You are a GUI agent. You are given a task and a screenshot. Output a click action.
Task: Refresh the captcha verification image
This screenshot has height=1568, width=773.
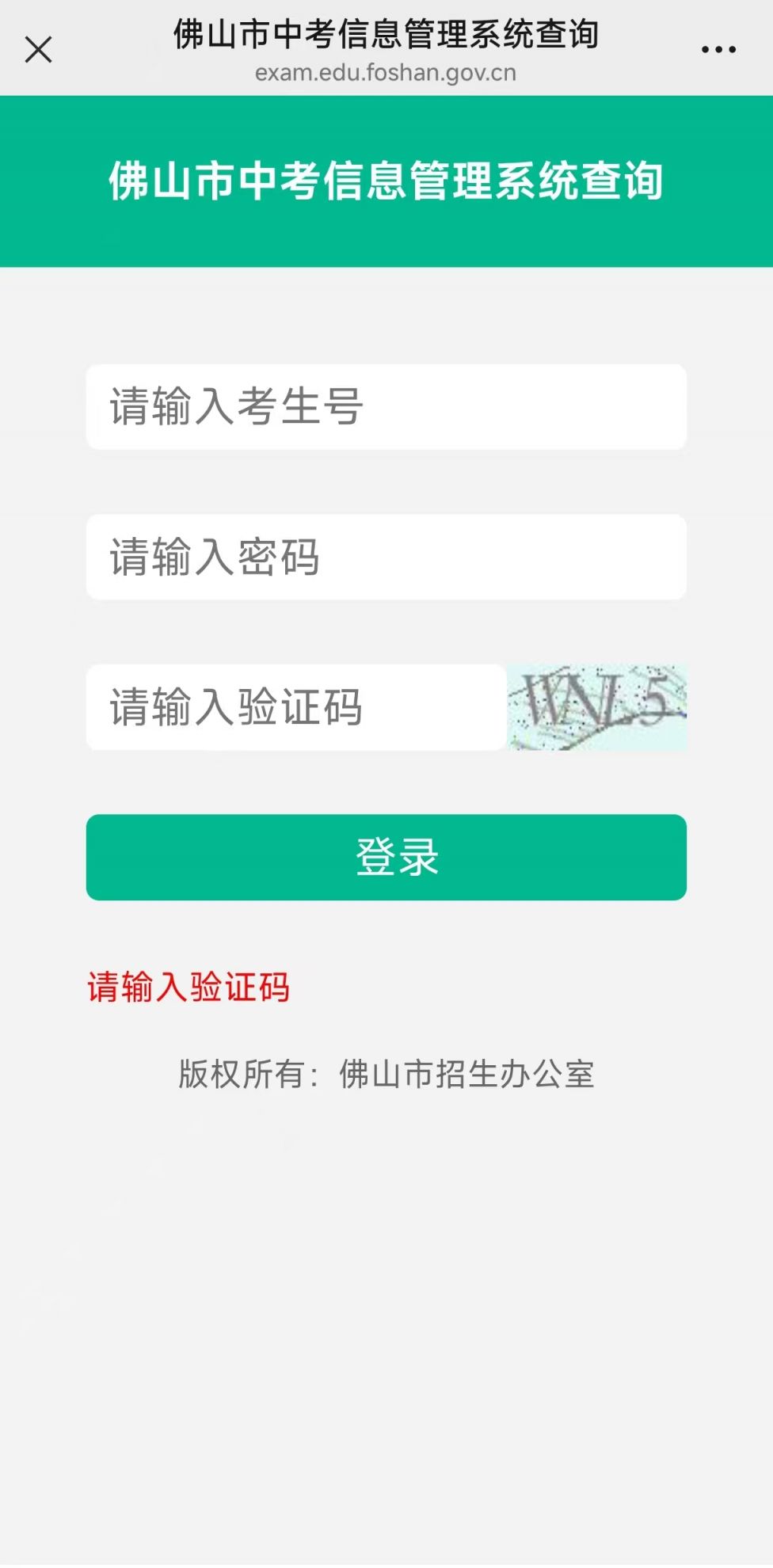[596, 706]
